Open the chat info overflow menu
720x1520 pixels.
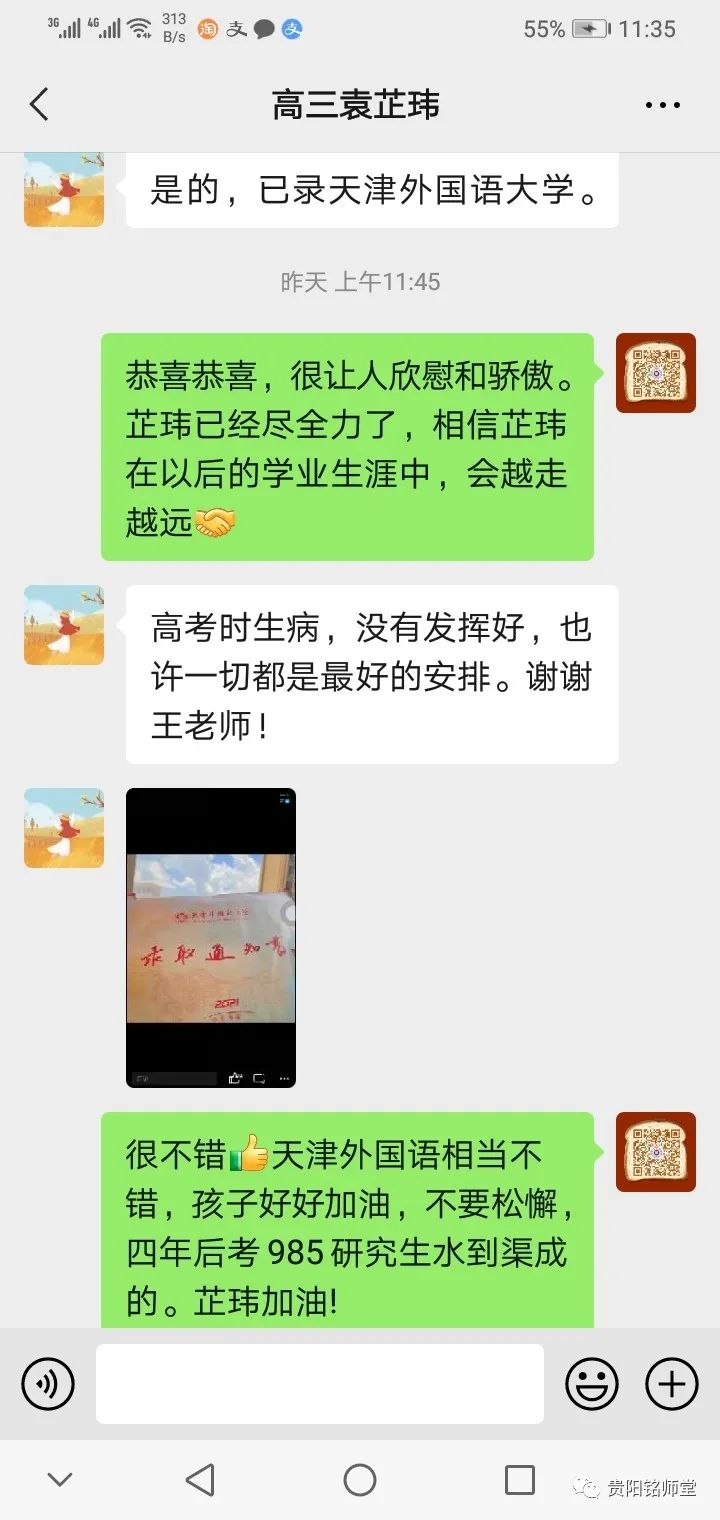pyautogui.click(x=662, y=105)
